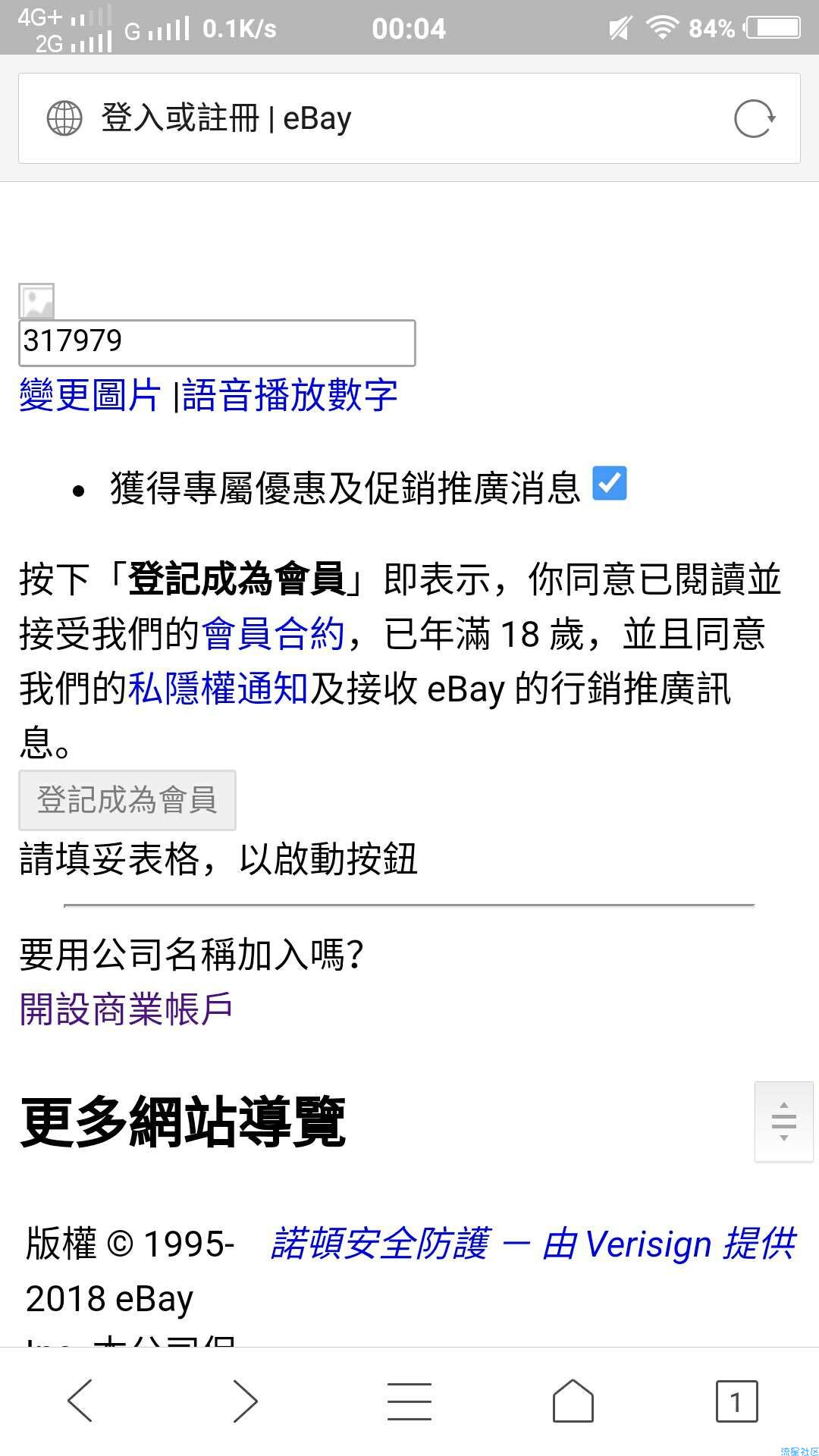This screenshot has height=1456, width=819.
Task: Open the 開設商業帳戶 link
Action: coord(126,1009)
